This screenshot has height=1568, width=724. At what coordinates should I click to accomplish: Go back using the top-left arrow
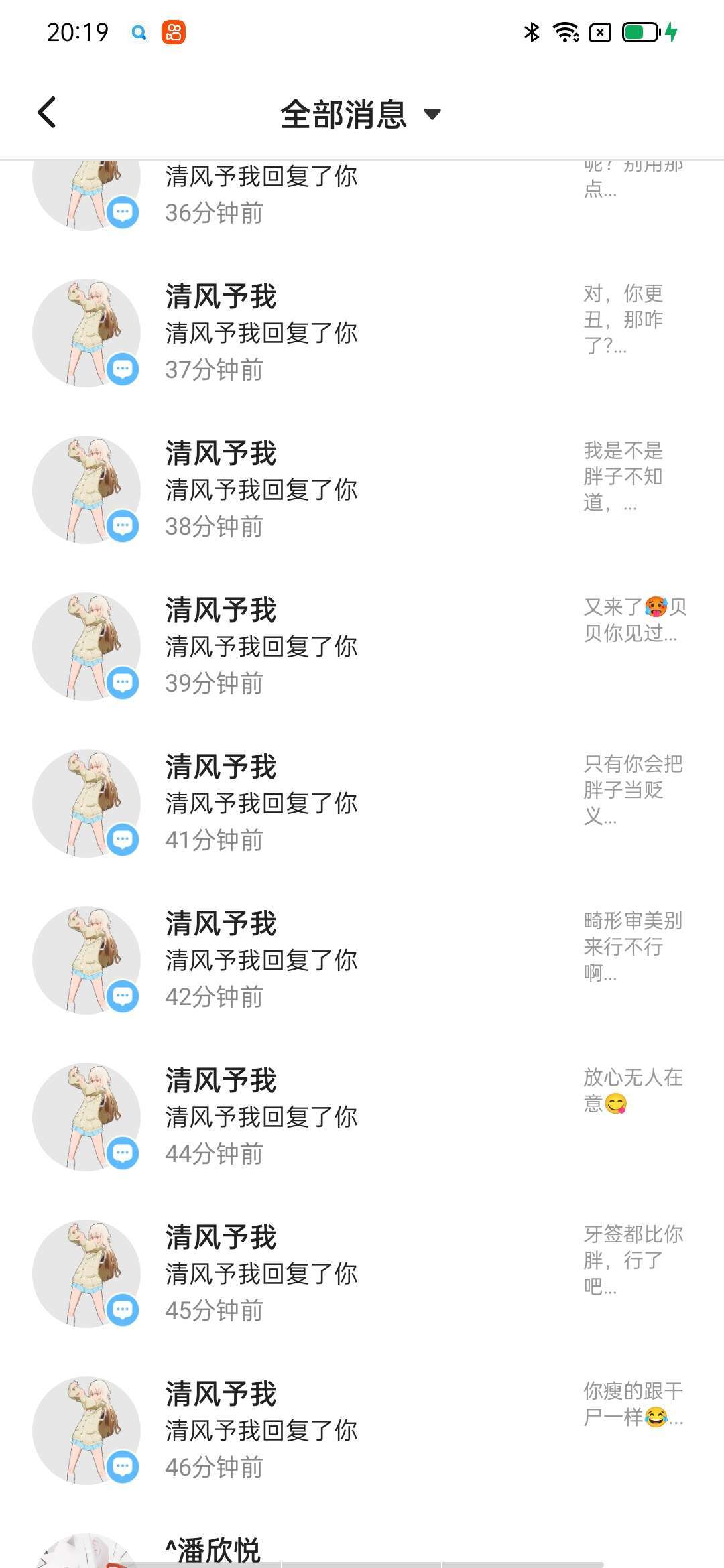(x=47, y=113)
